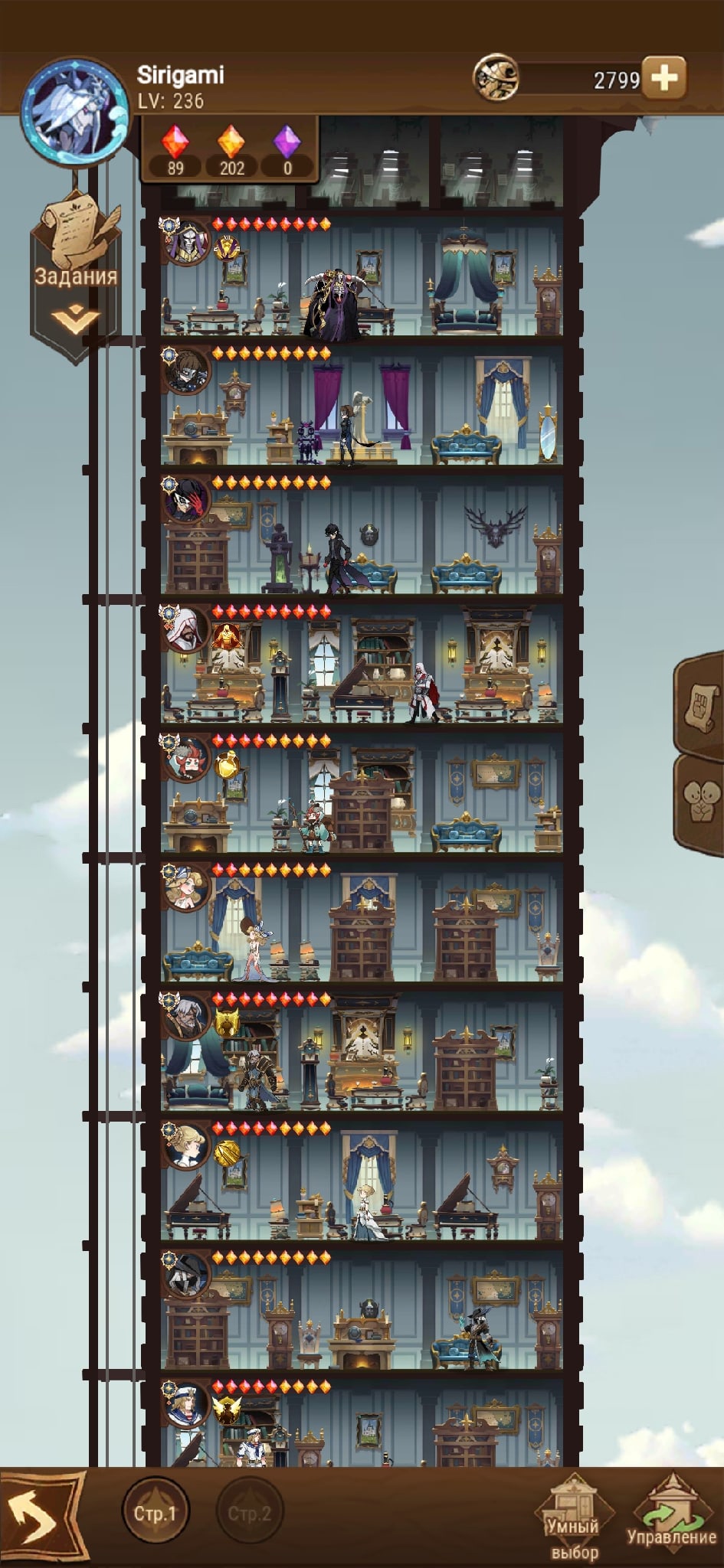The height and width of the screenshot is (1568, 724).
Task: Open Умный выбор smart selection
Action: point(573,1517)
